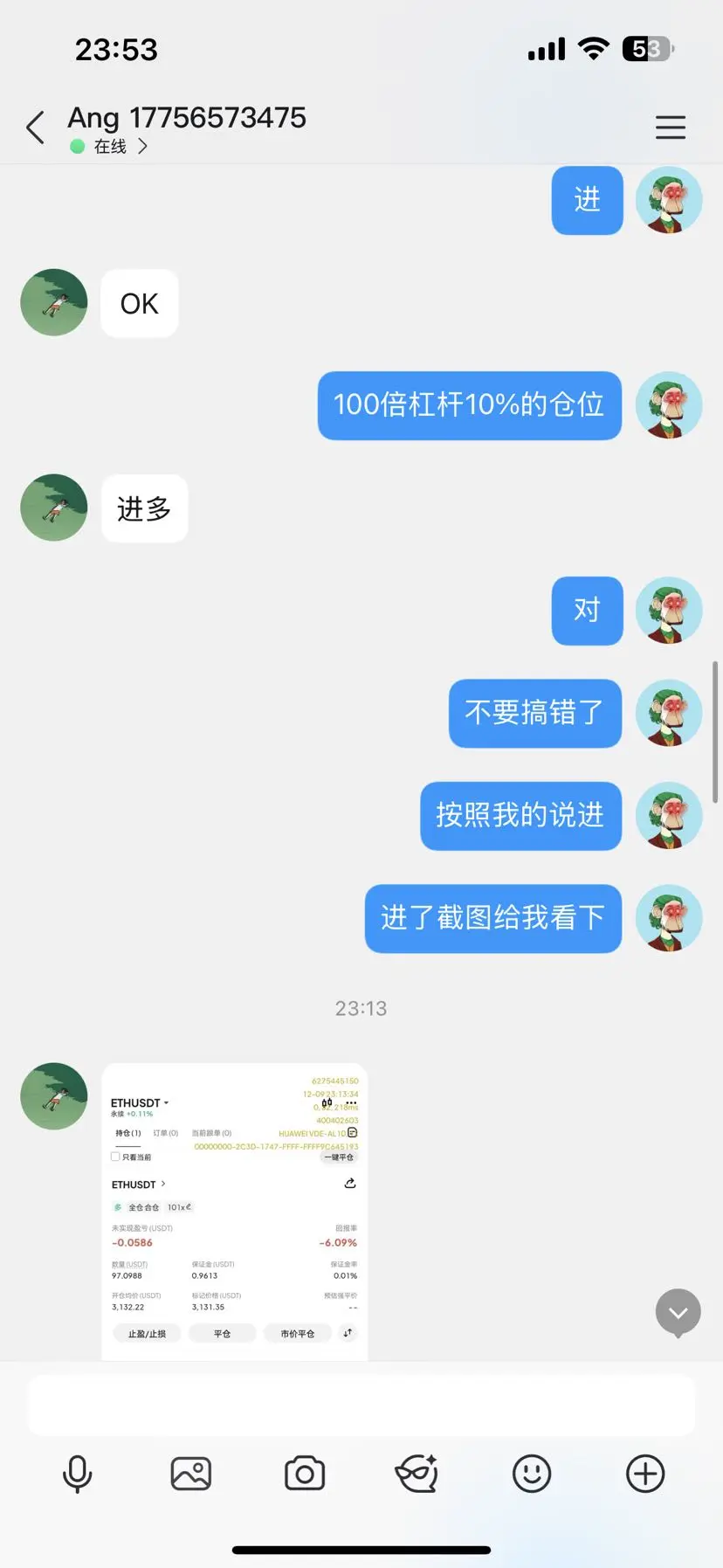Tap the camera icon to take a photo

[304, 1473]
